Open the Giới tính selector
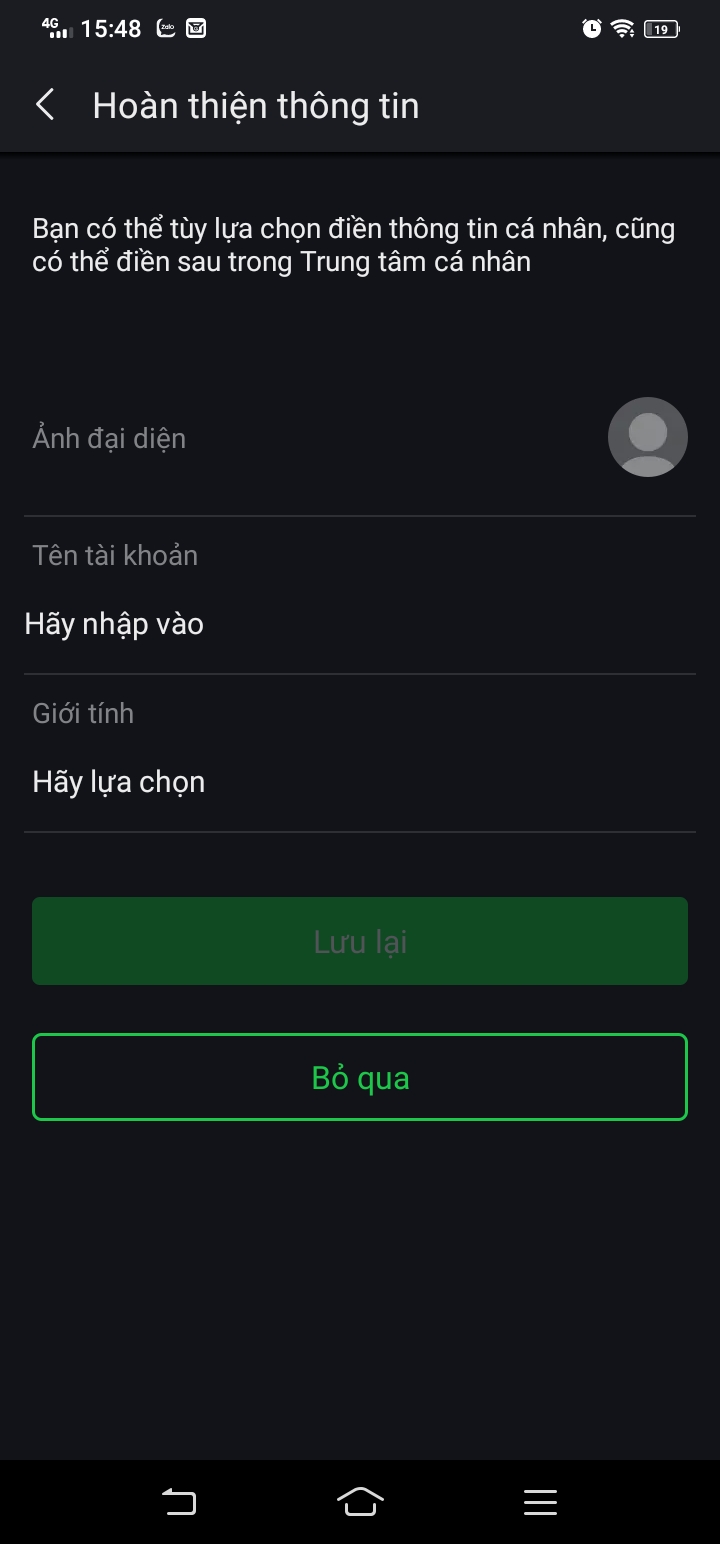The width and height of the screenshot is (720, 1544). pyautogui.click(x=358, y=782)
